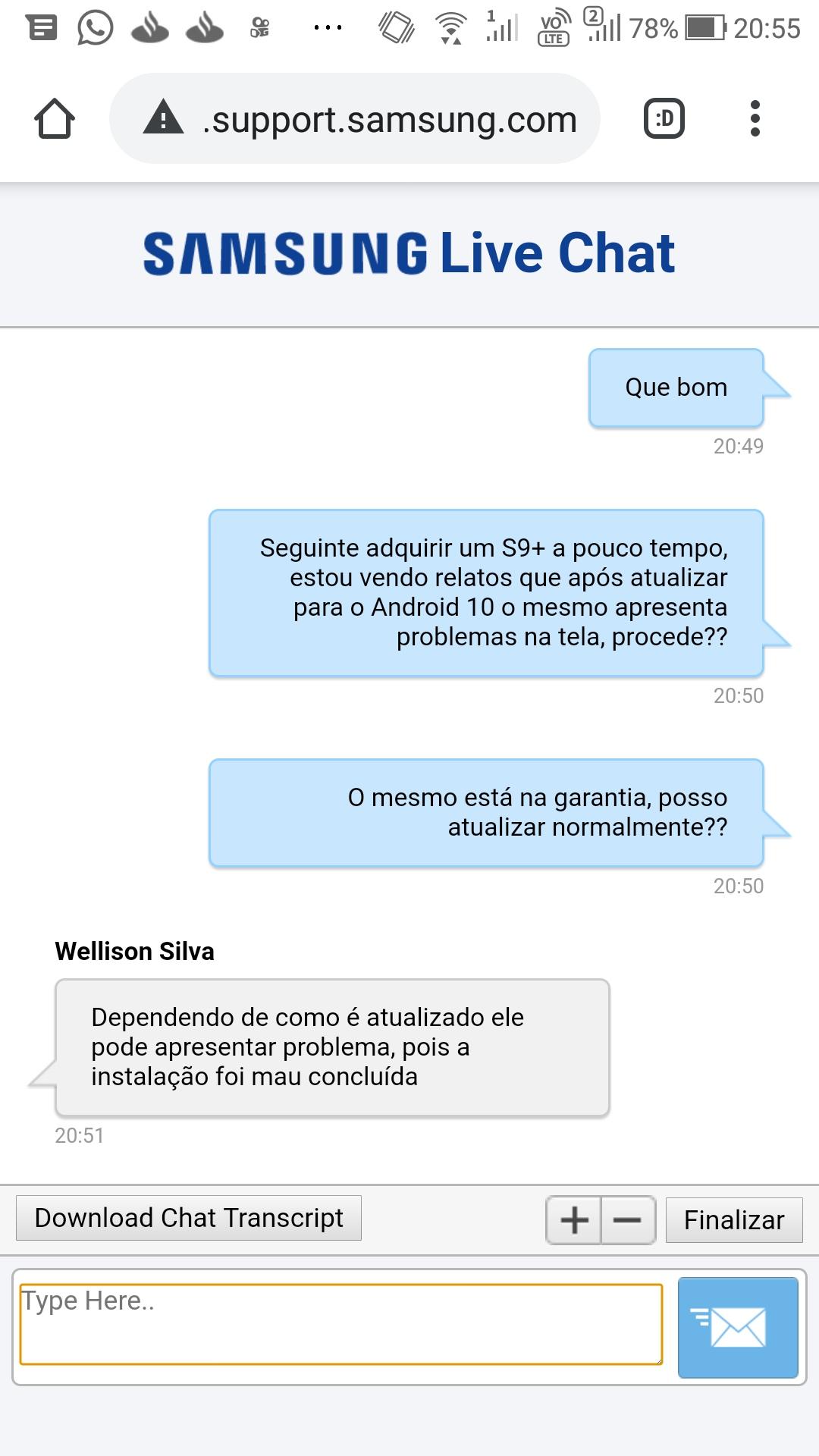Send the message with the envelope button
This screenshot has width=819, height=1456.
[738, 1328]
